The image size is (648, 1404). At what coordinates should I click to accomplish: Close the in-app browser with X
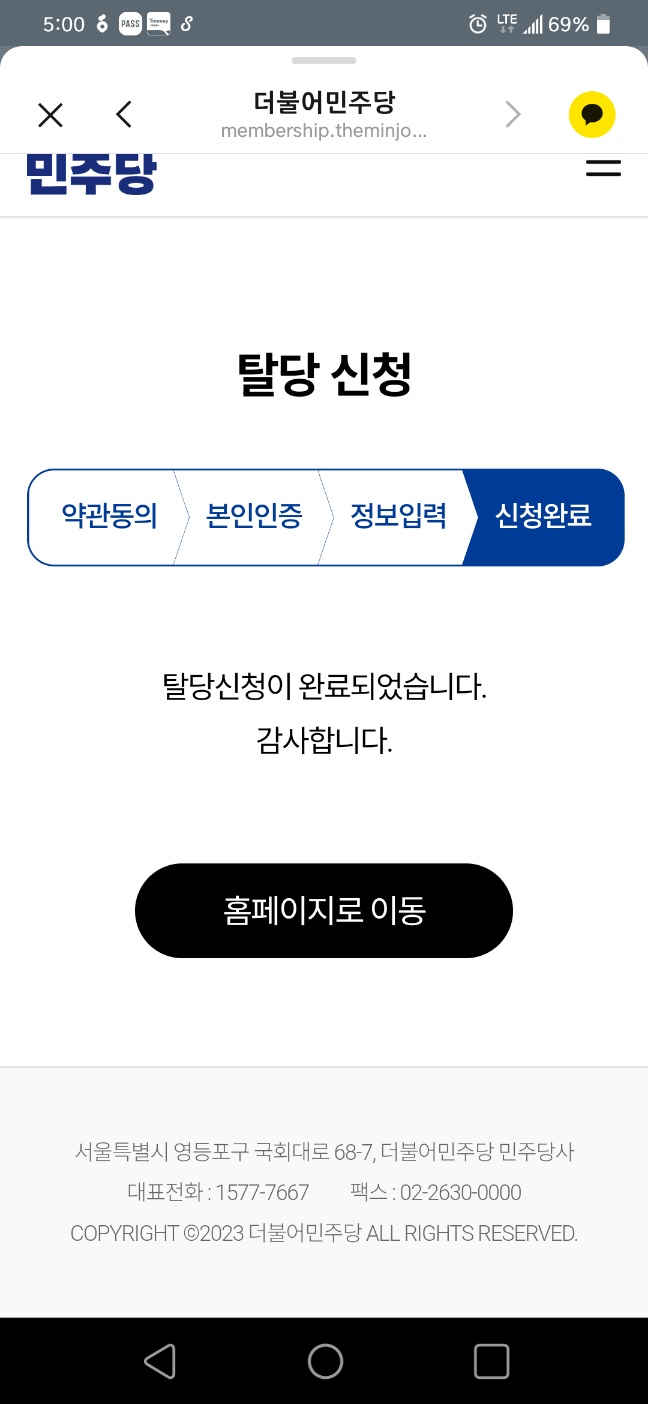[x=50, y=115]
